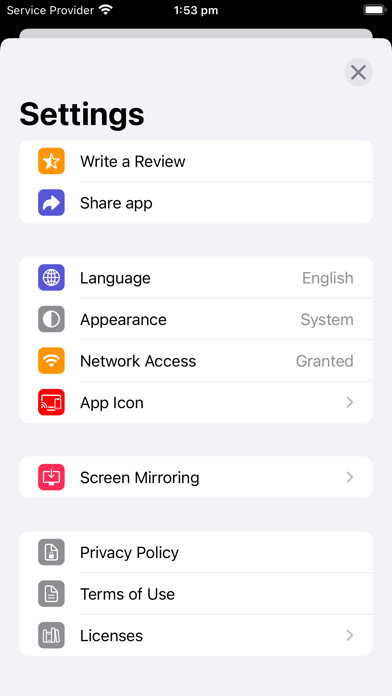View the Privacy Policy
This screenshot has width=392, height=696.
click(x=196, y=552)
